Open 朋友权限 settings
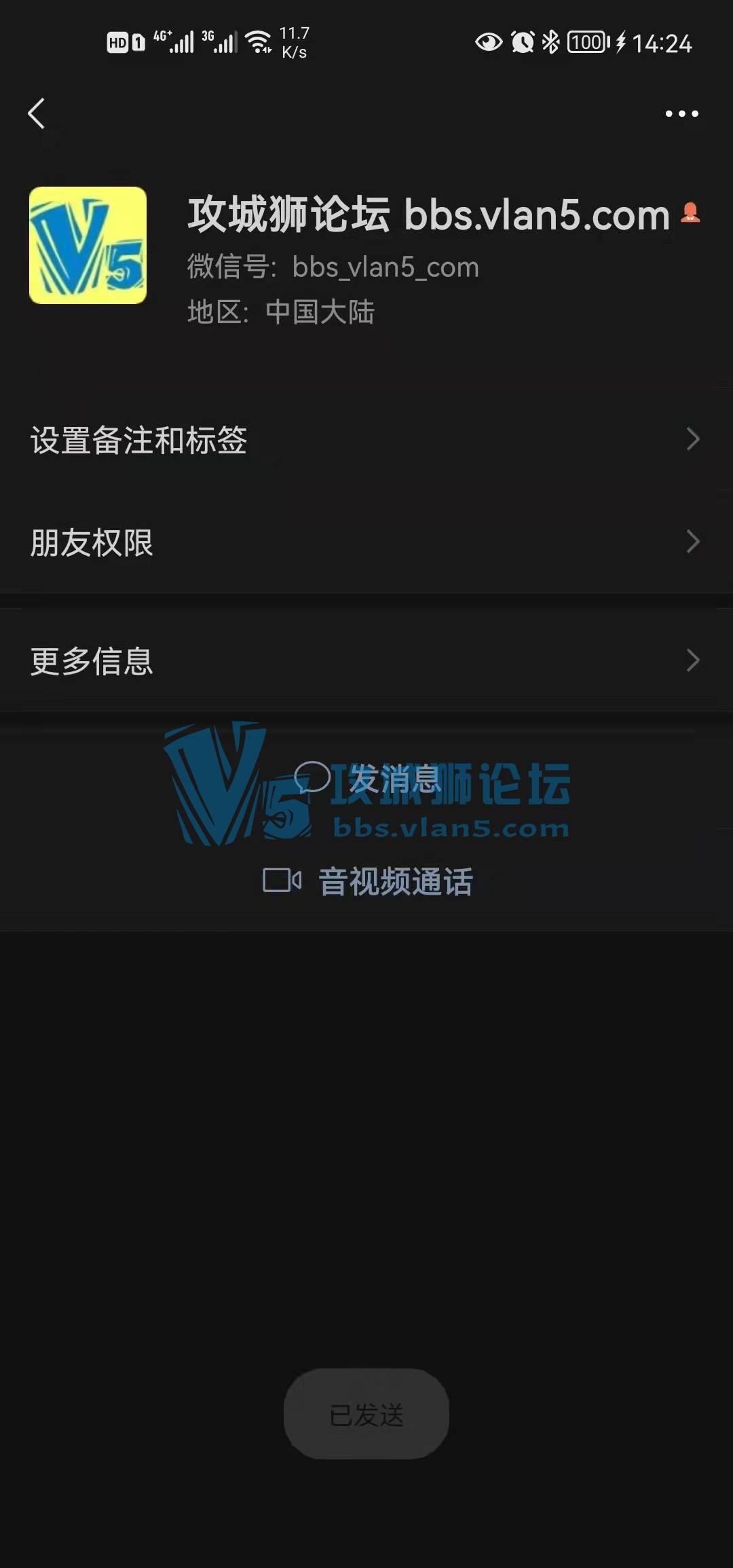Image resolution: width=733 pixels, height=1568 pixels. pyautogui.click(x=366, y=542)
